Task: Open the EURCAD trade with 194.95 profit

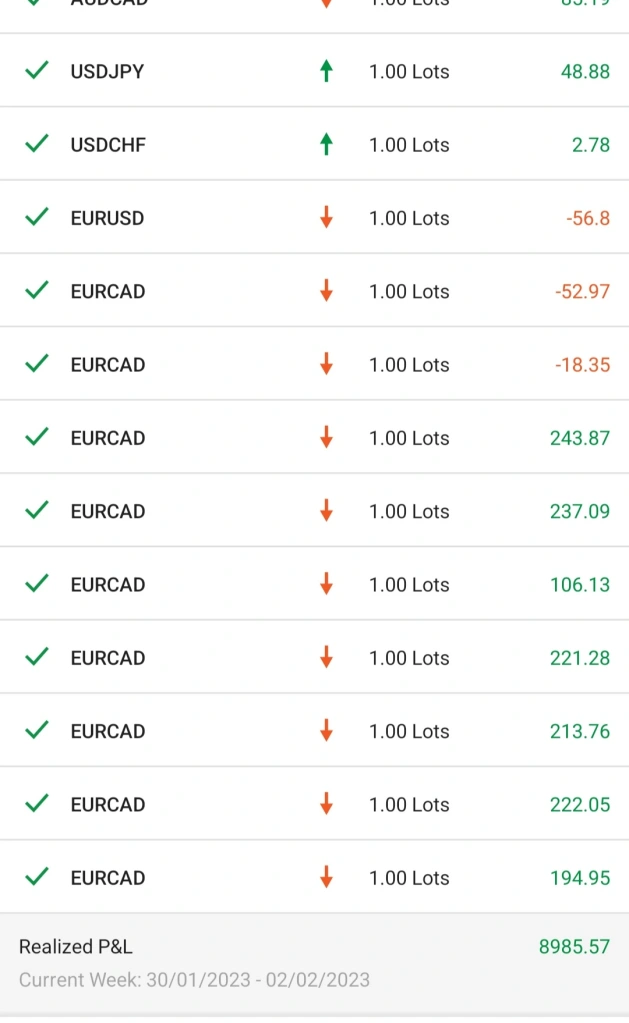Action: pyautogui.click(x=314, y=877)
